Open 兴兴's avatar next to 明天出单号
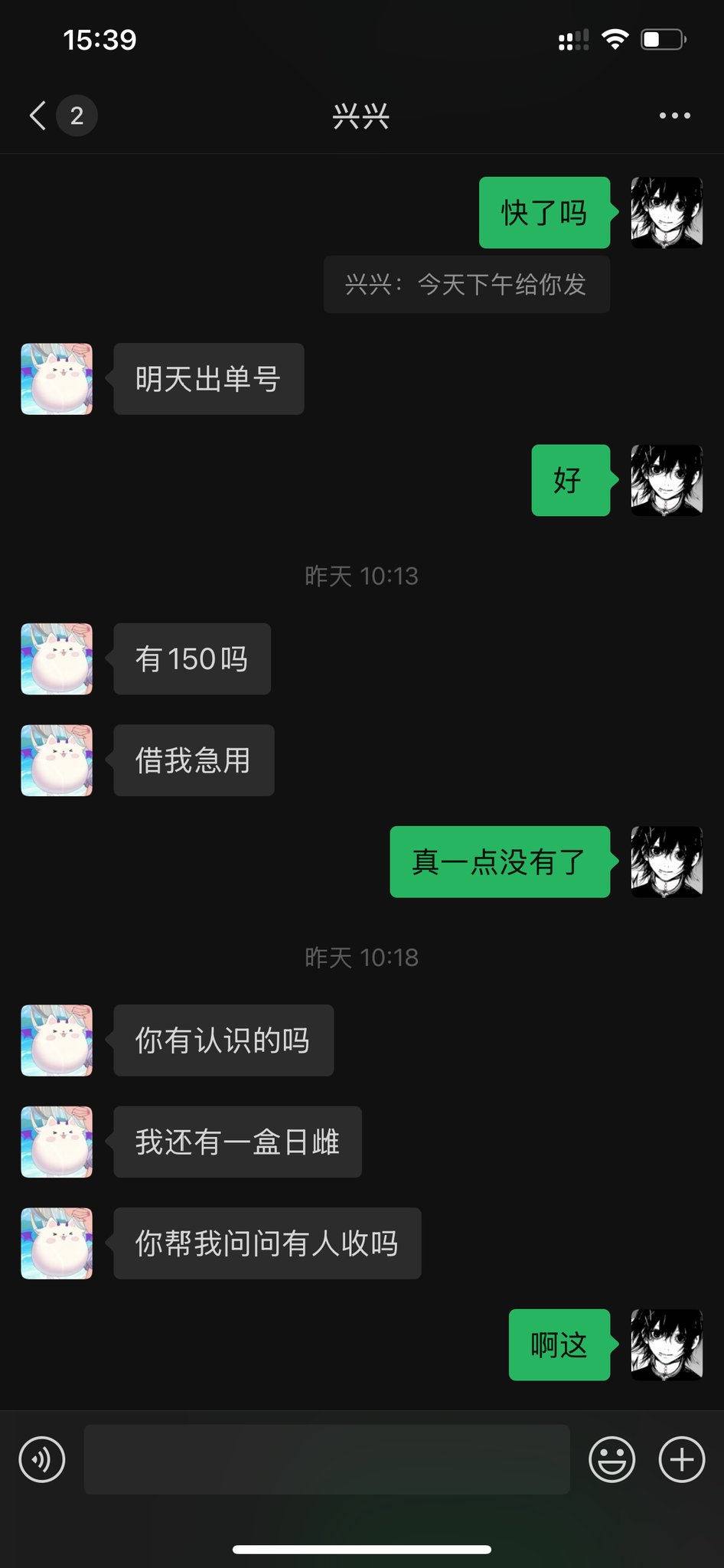Viewport: 724px width, 1568px height. click(x=57, y=379)
